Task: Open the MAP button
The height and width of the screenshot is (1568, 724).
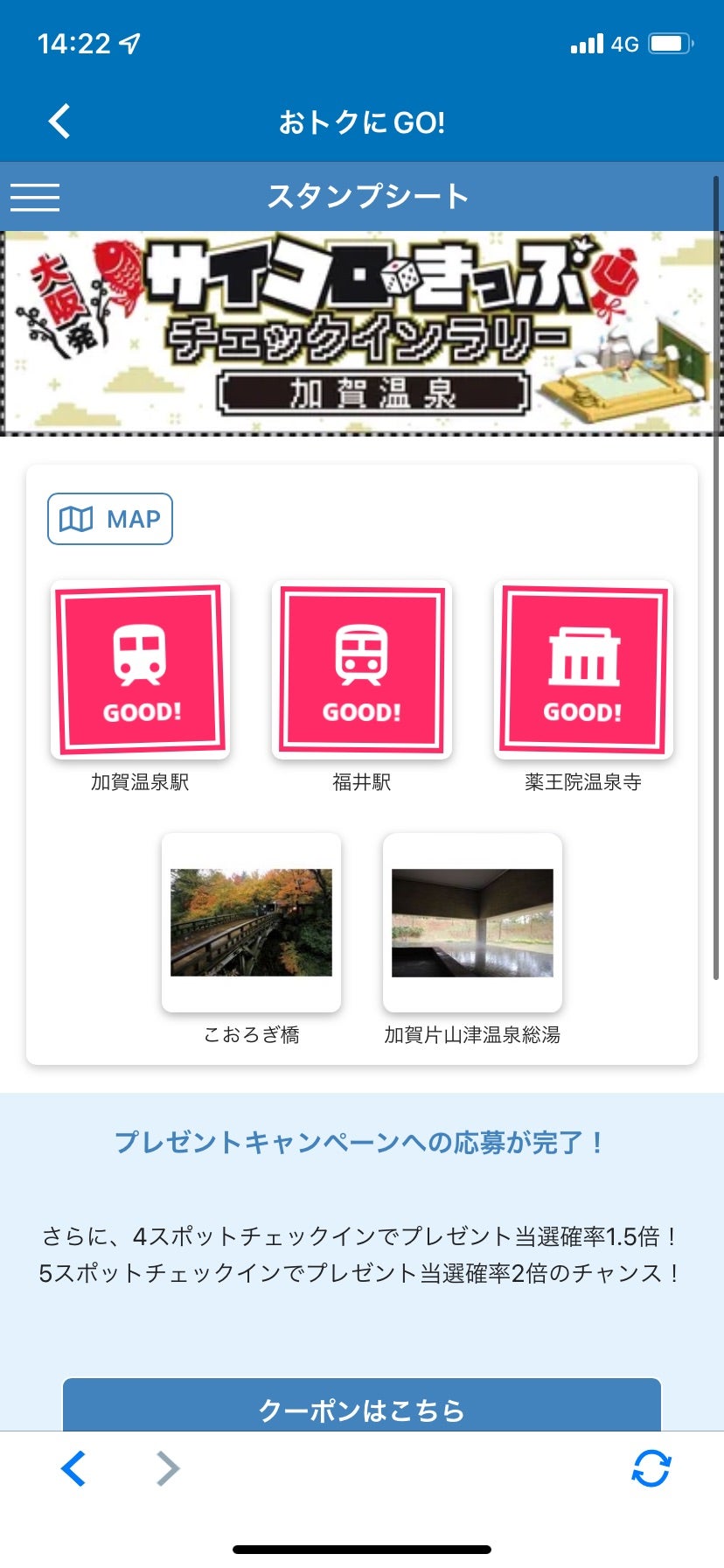Action: (x=110, y=519)
